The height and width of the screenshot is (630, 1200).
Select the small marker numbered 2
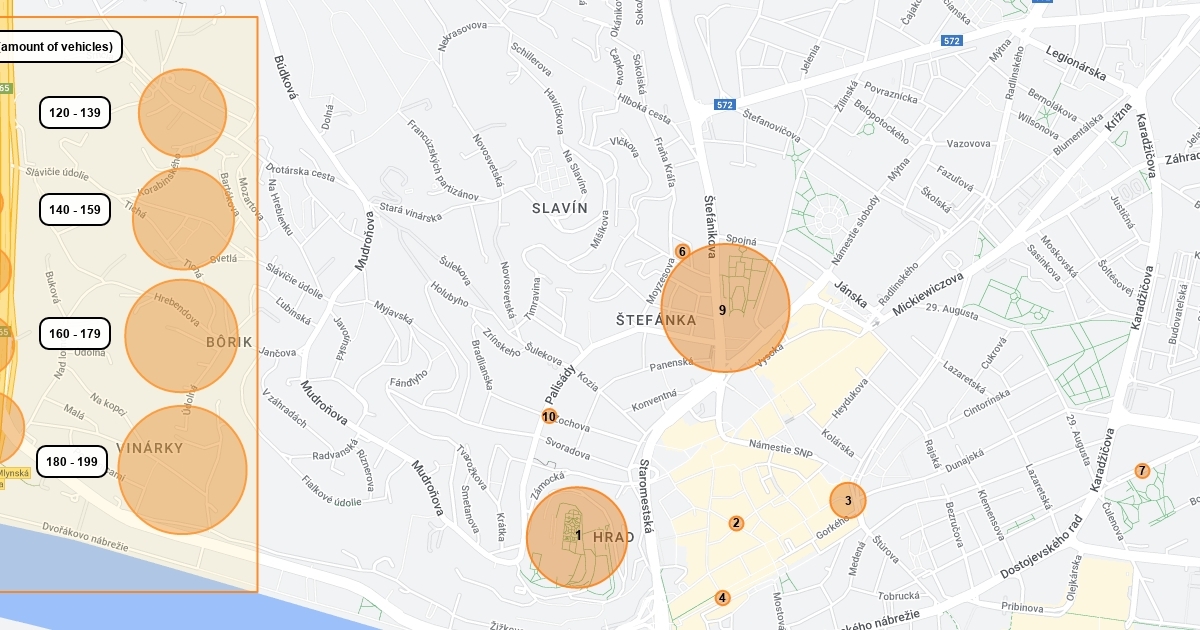tap(737, 523)
